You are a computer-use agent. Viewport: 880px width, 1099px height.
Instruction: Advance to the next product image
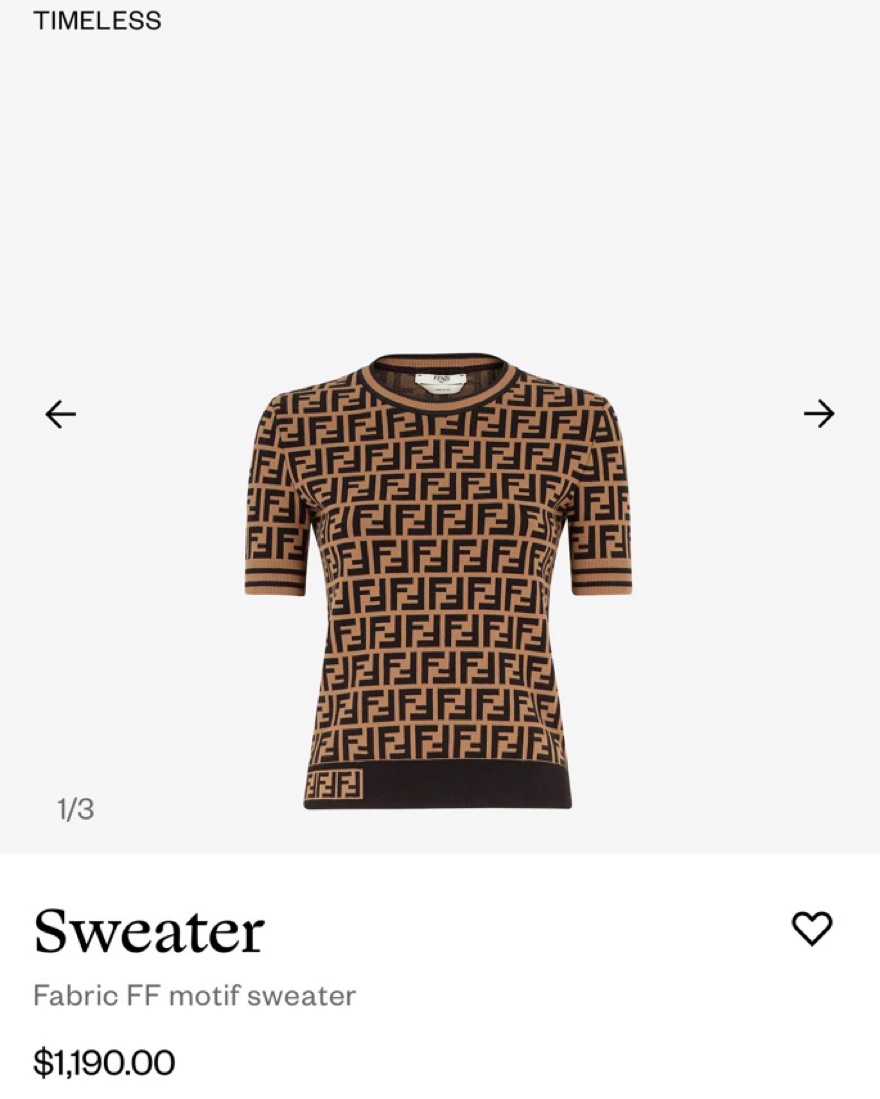click(818, 413)
